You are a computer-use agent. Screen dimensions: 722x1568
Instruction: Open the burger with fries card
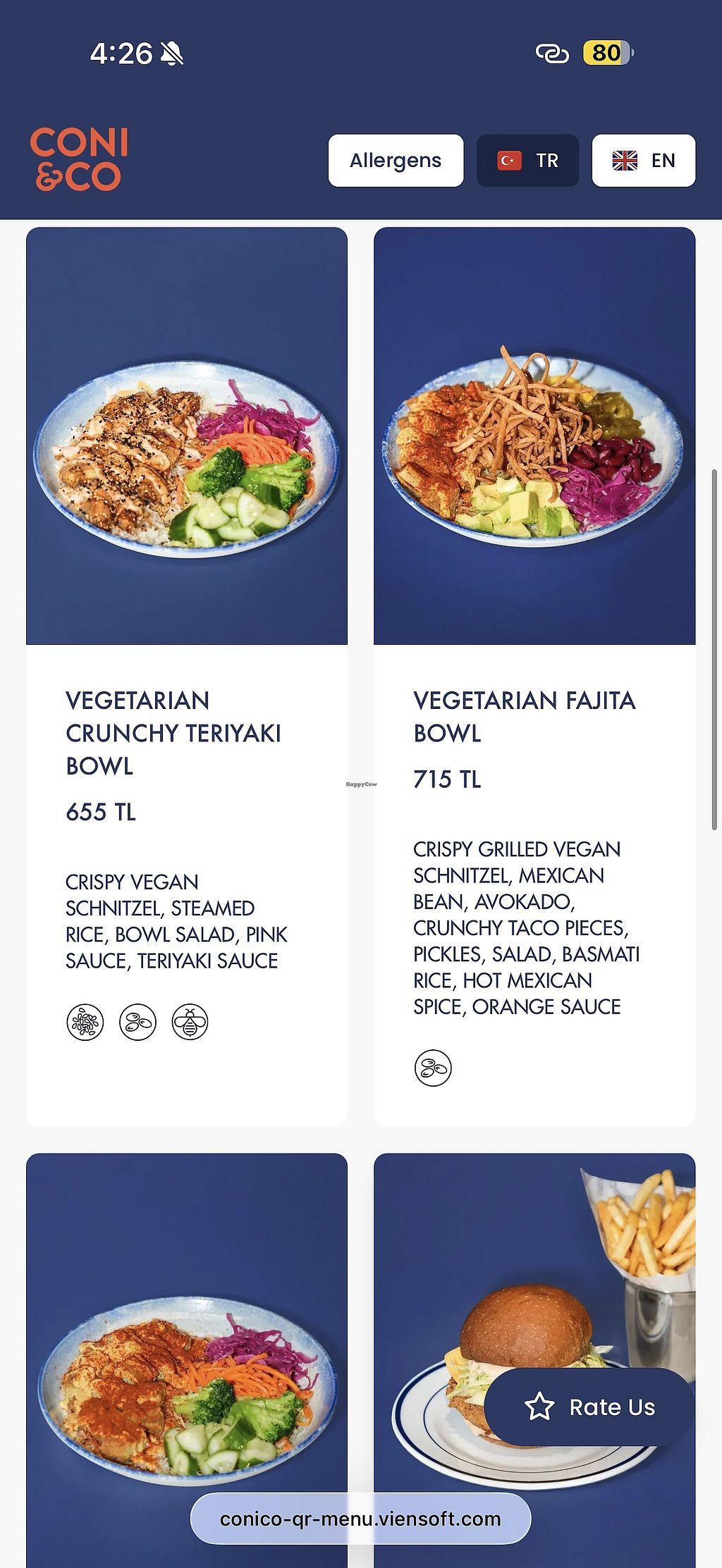coord(494,1268)
